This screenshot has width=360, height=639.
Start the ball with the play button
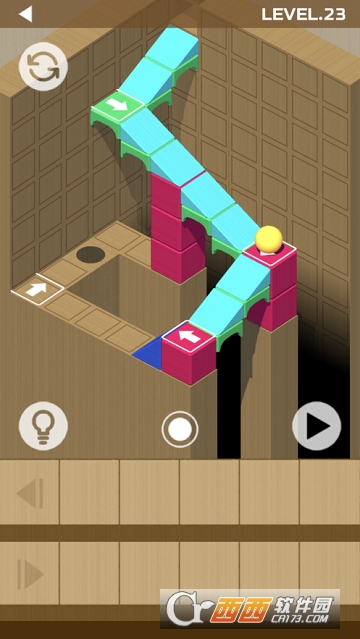tap(316, 426)
